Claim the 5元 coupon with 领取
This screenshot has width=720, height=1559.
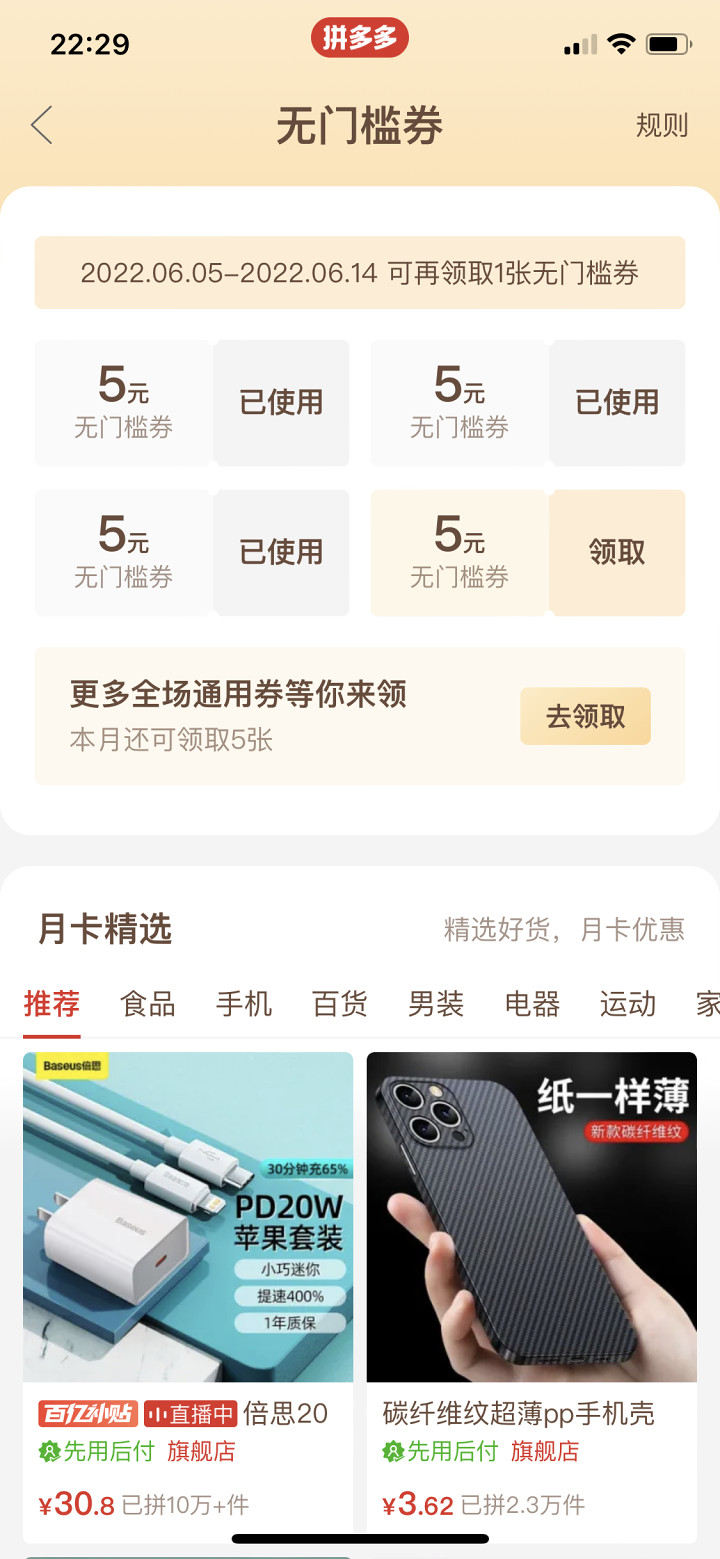[x=617, y=552]
